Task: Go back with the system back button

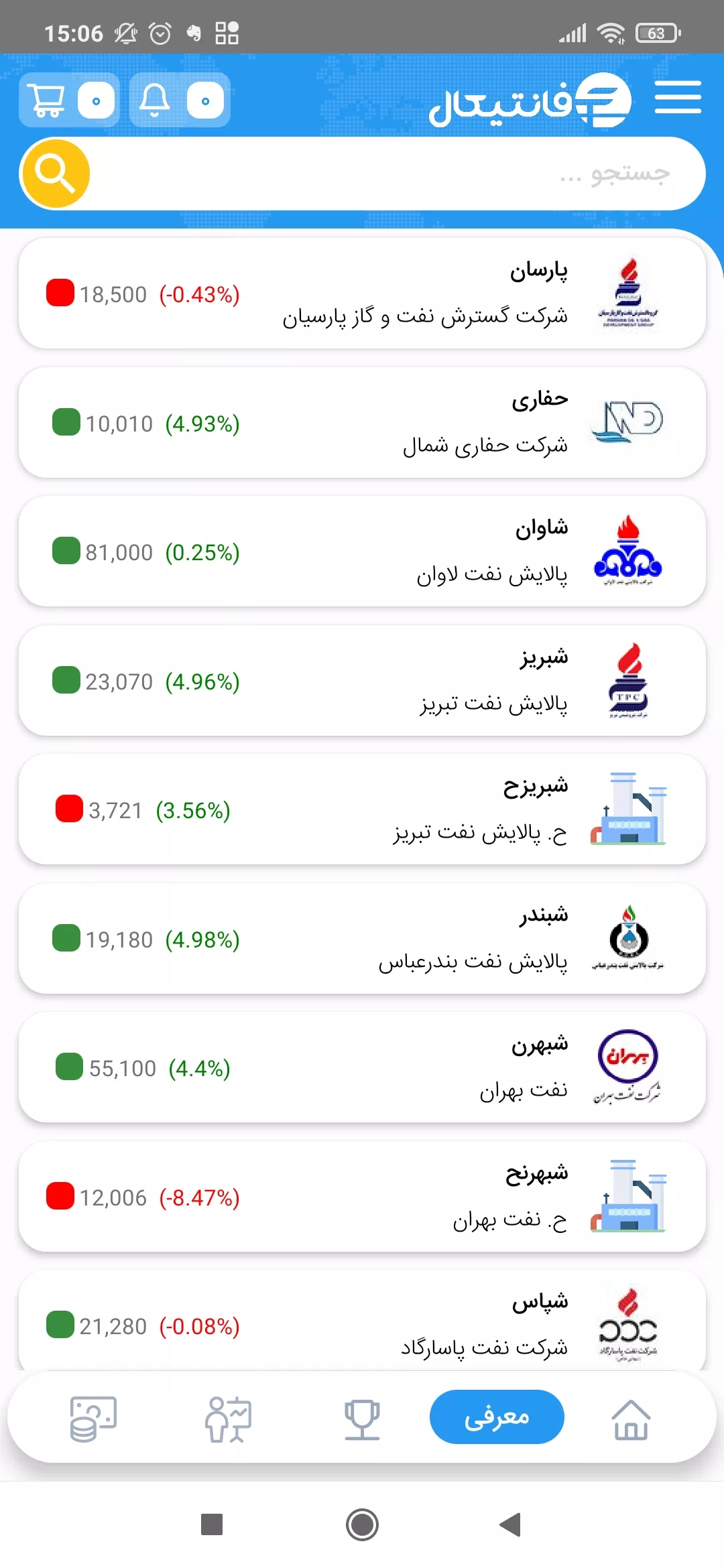Action: tap(511, 1524)
